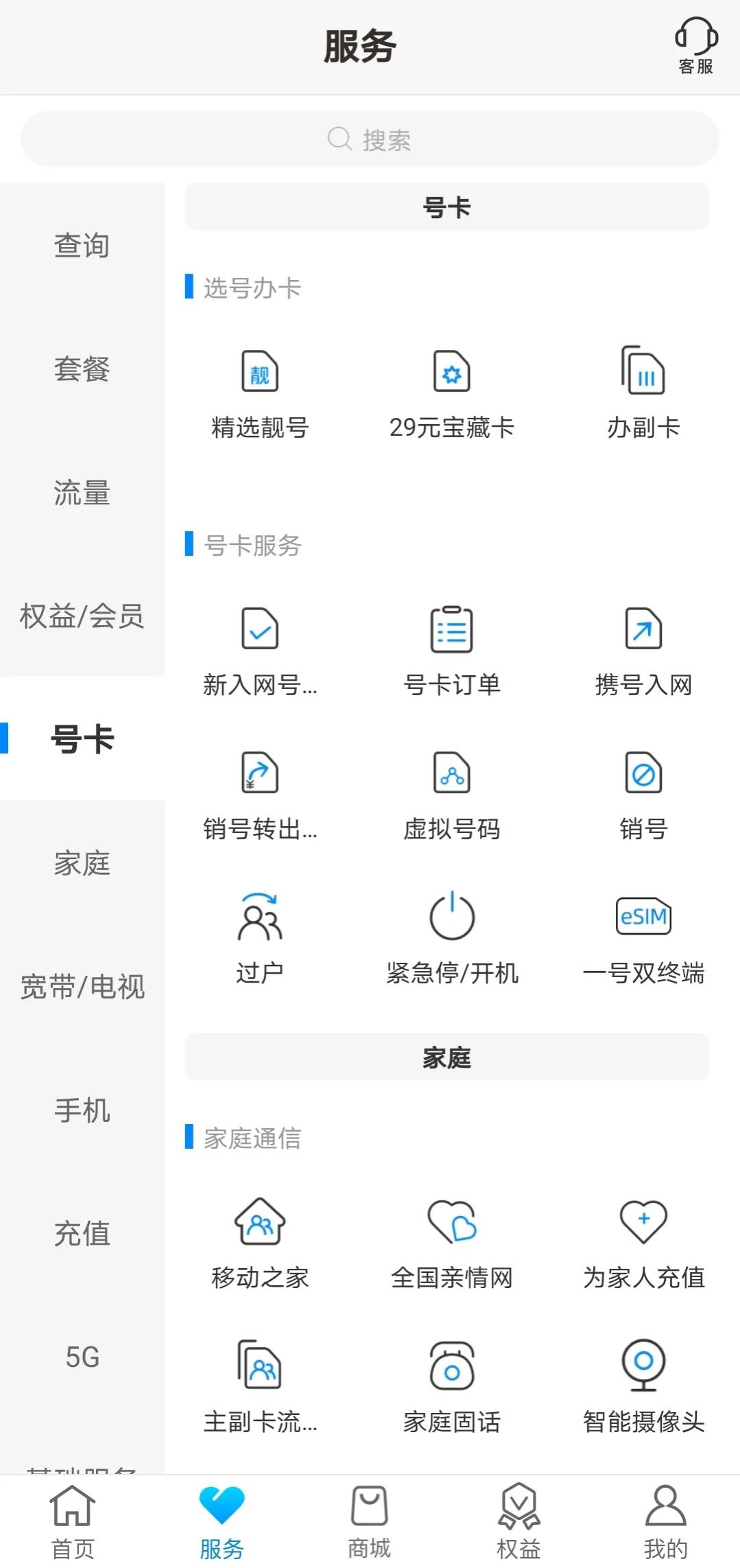Open the 商城 bottom navigation tab
This screenshot has width=740, height=1568.
pyautogui.click(x=368, y=1520)
